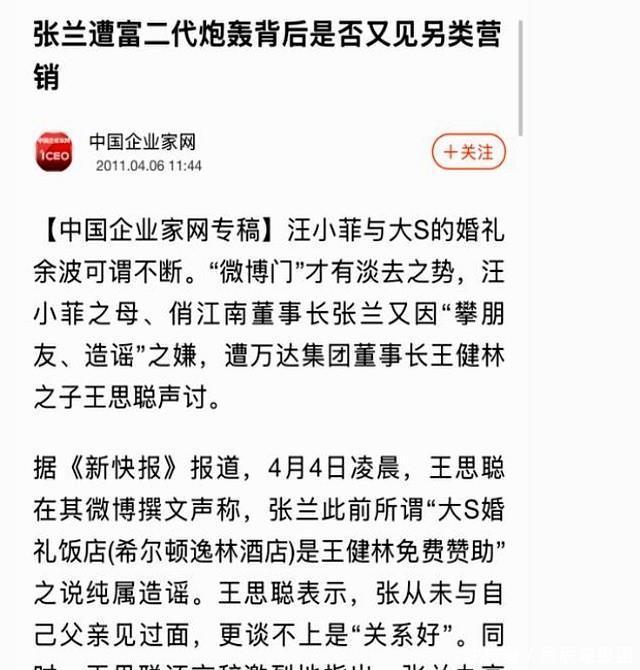Open the 中国企业家网 author profile
Screen dimensions: 640x670
[142, 142]
